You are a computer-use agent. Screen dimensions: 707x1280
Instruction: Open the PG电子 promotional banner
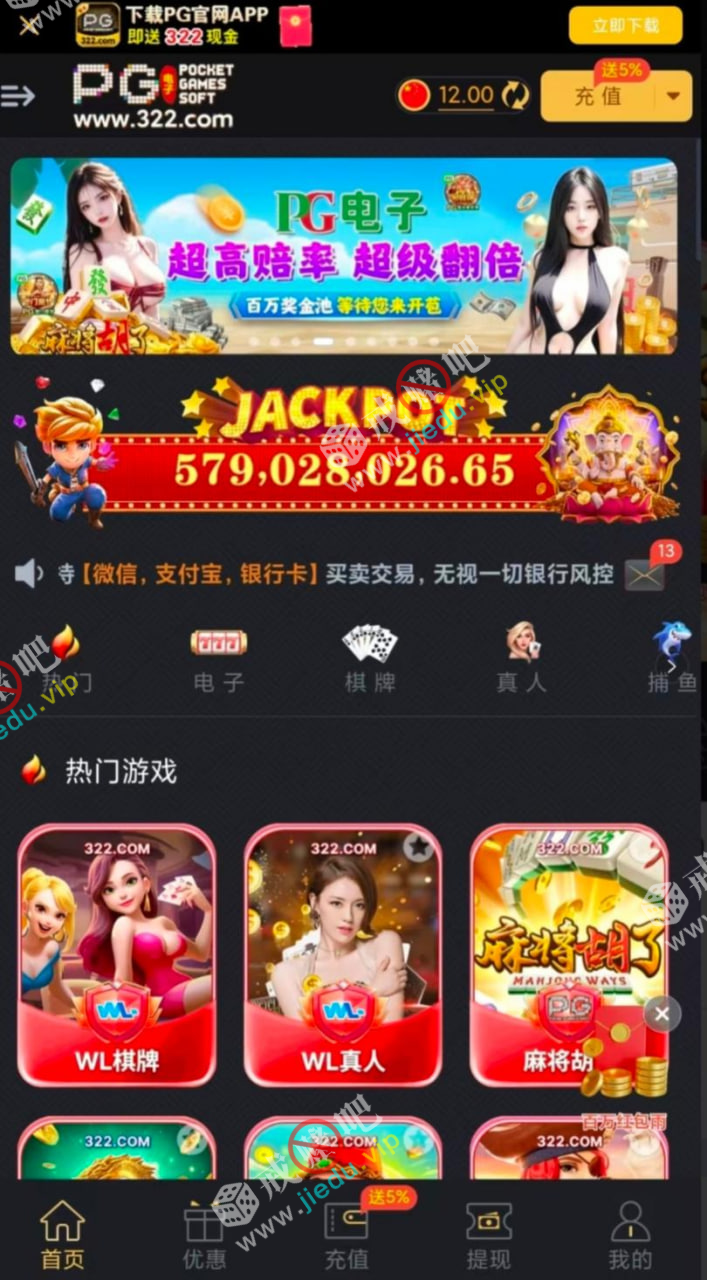[343, 256]
